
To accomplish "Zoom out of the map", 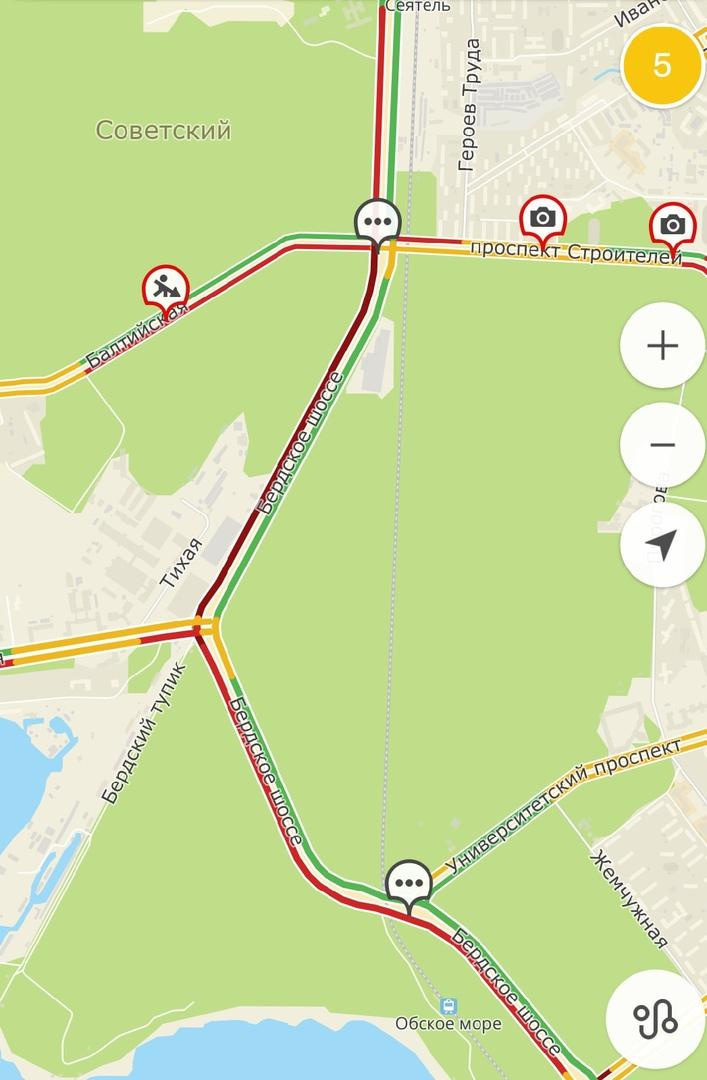I will 662,446.
